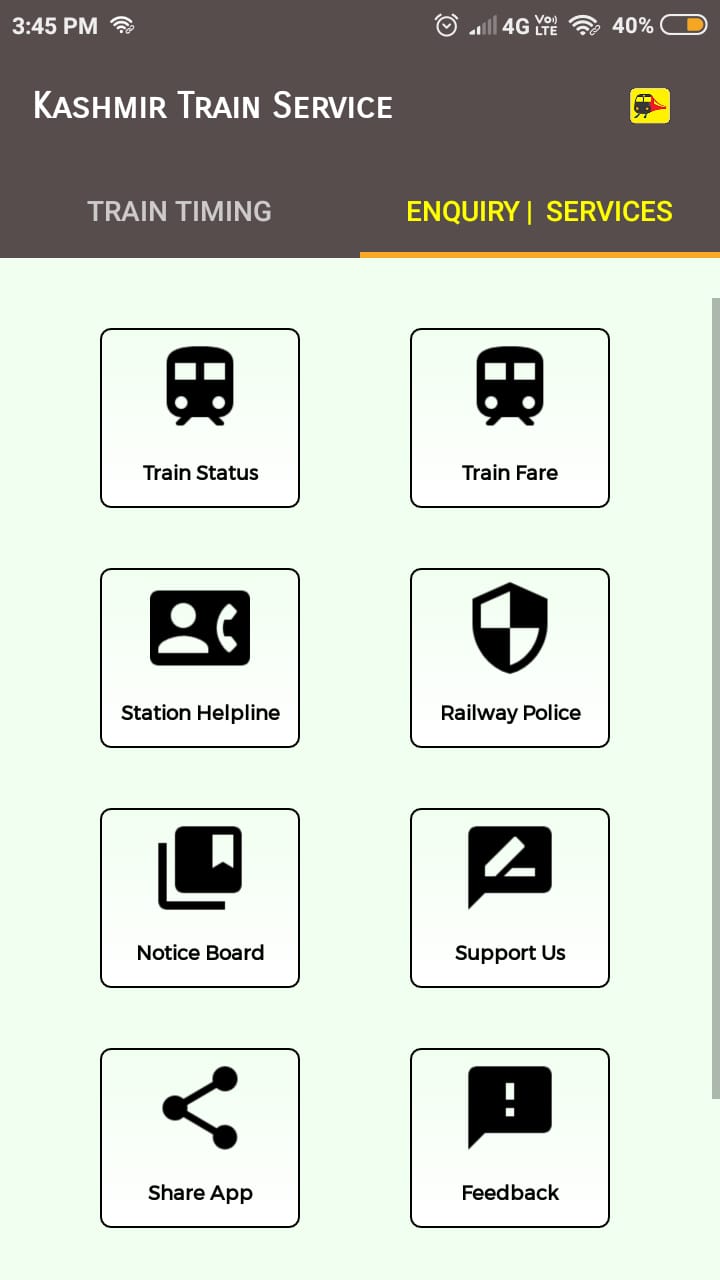The width and height of the screenshot is (720, 1280).
Task: Select the shield icon for Railway Police
Action: click(510, 625)
